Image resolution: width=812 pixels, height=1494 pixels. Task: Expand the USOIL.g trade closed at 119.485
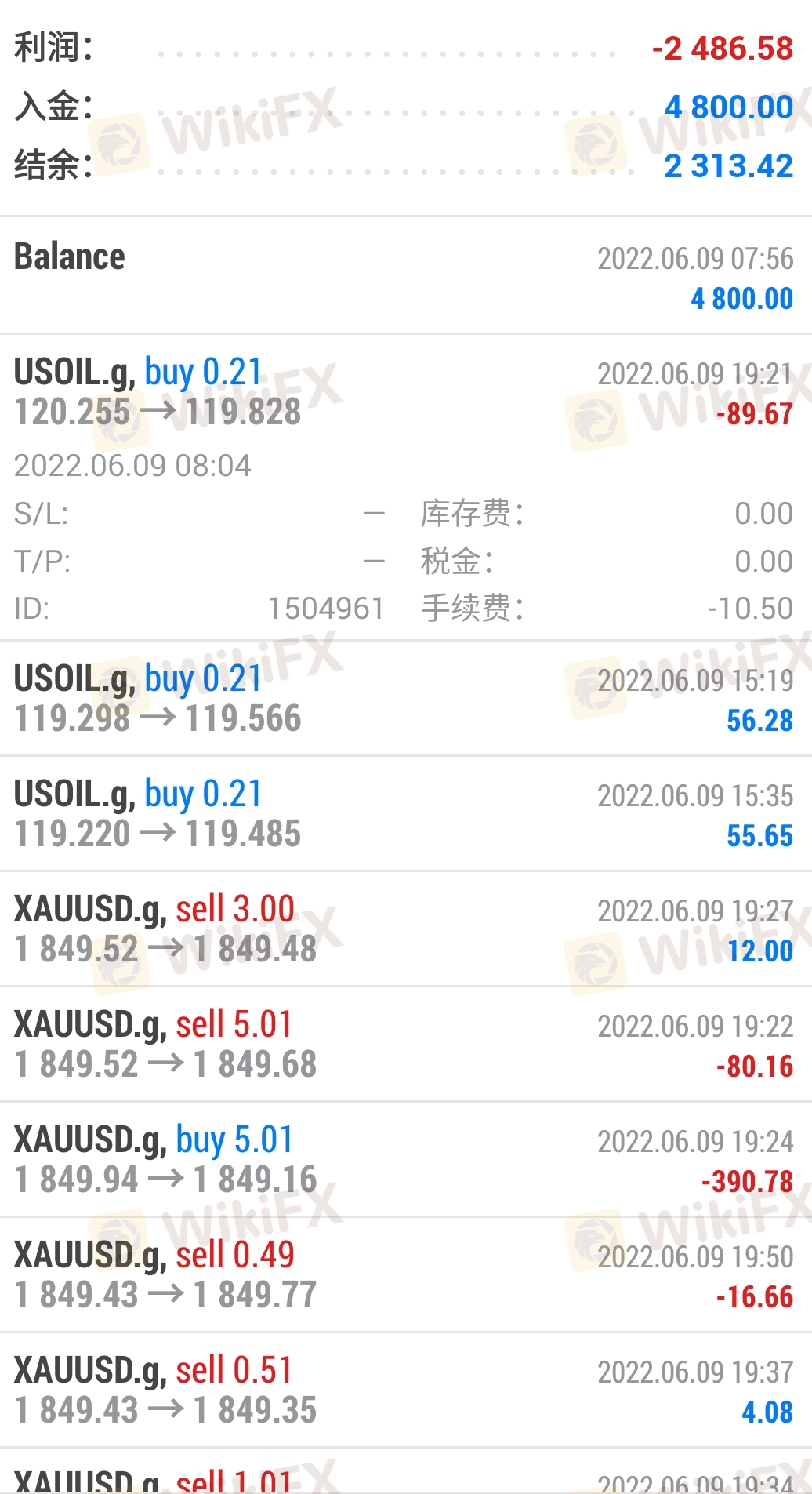click(x=404, y=814)
